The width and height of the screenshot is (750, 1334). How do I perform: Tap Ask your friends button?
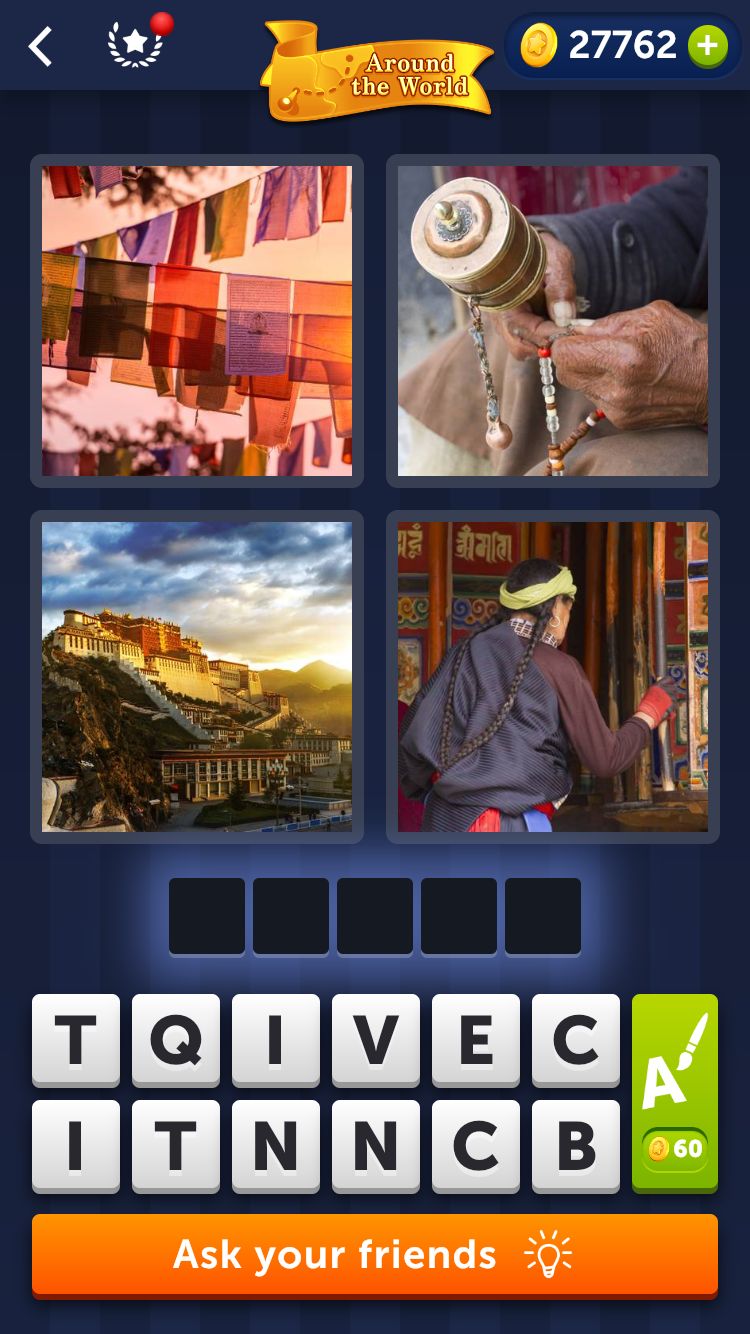click(375, 1255)
